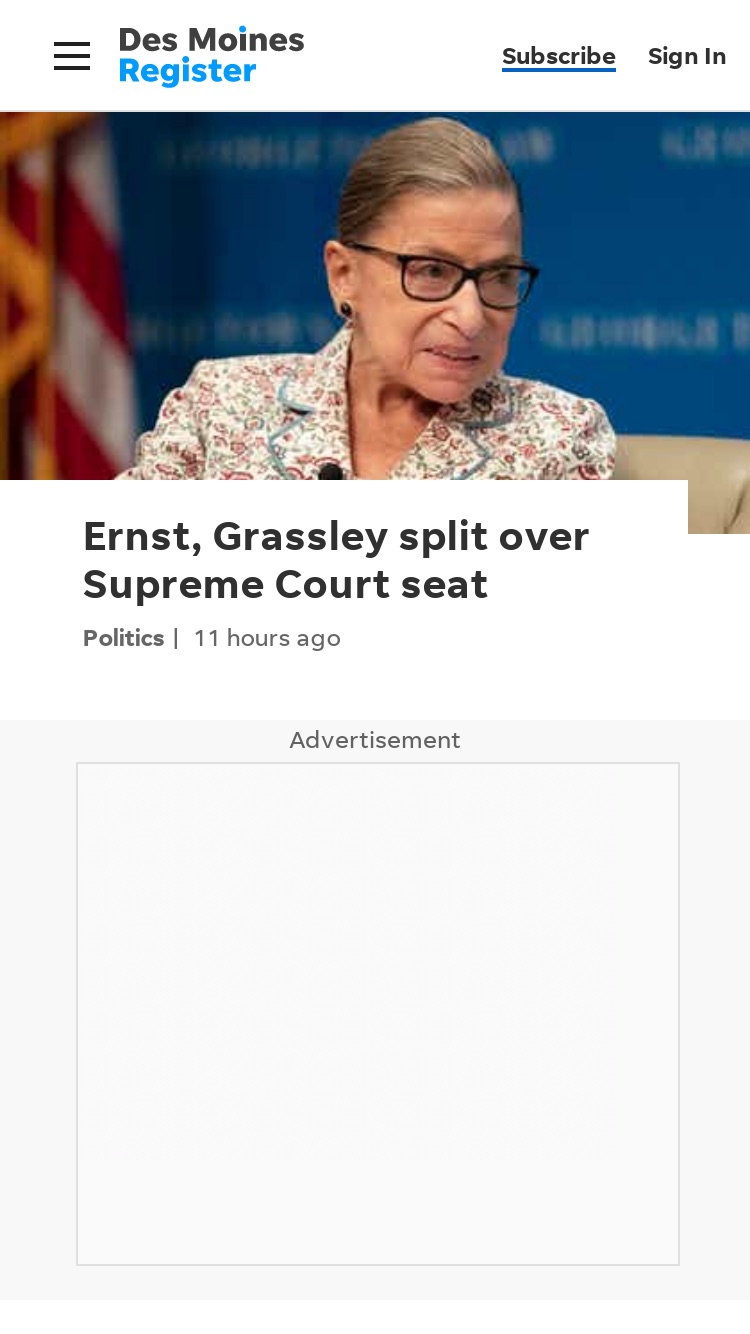Go to Des Moines Register homepage
Image resolution: width=750 pixels, height=1334 pixels.
[211, 56]
